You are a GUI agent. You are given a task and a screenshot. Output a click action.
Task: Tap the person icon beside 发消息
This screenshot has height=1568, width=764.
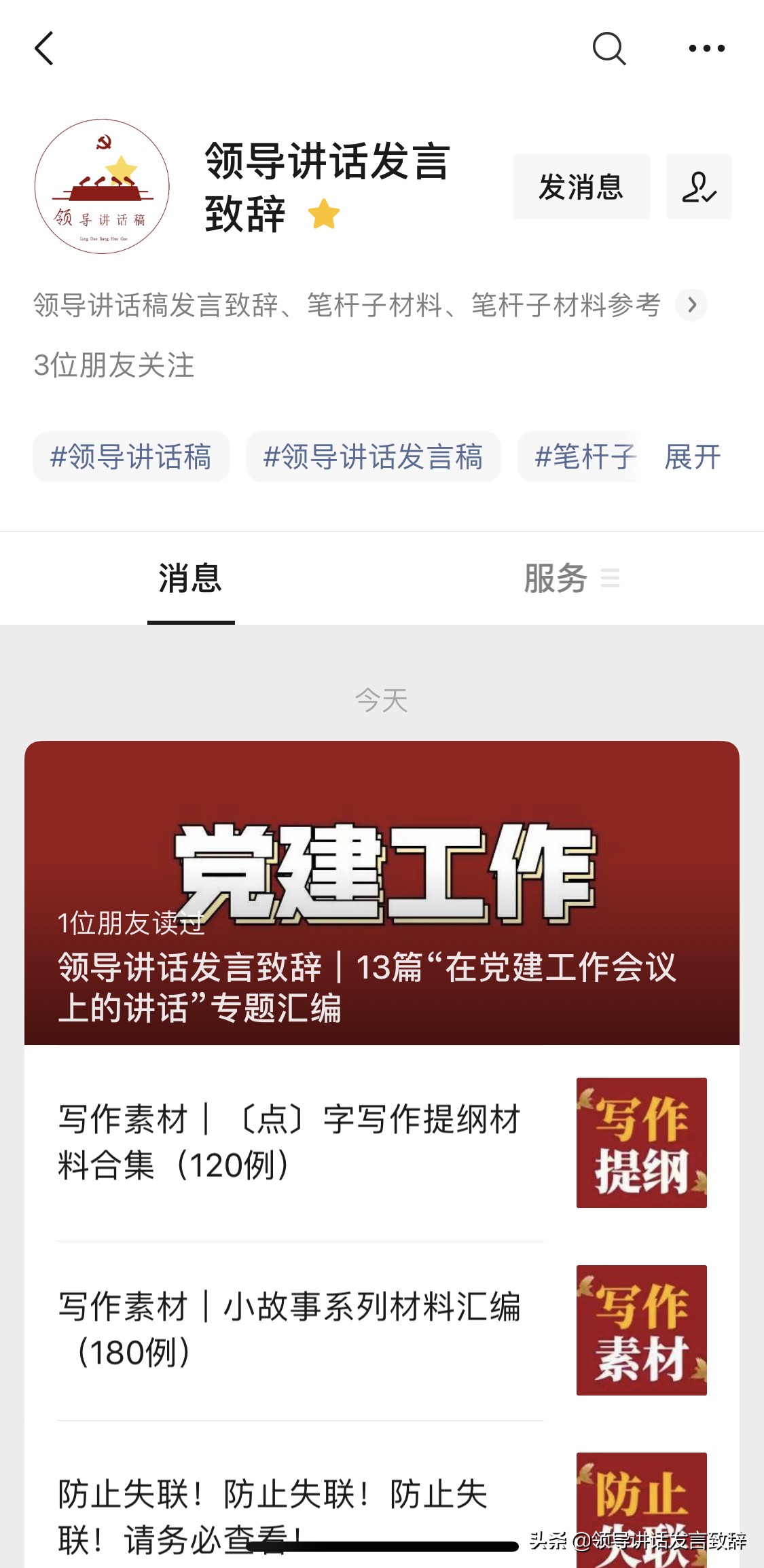(699, 187)
